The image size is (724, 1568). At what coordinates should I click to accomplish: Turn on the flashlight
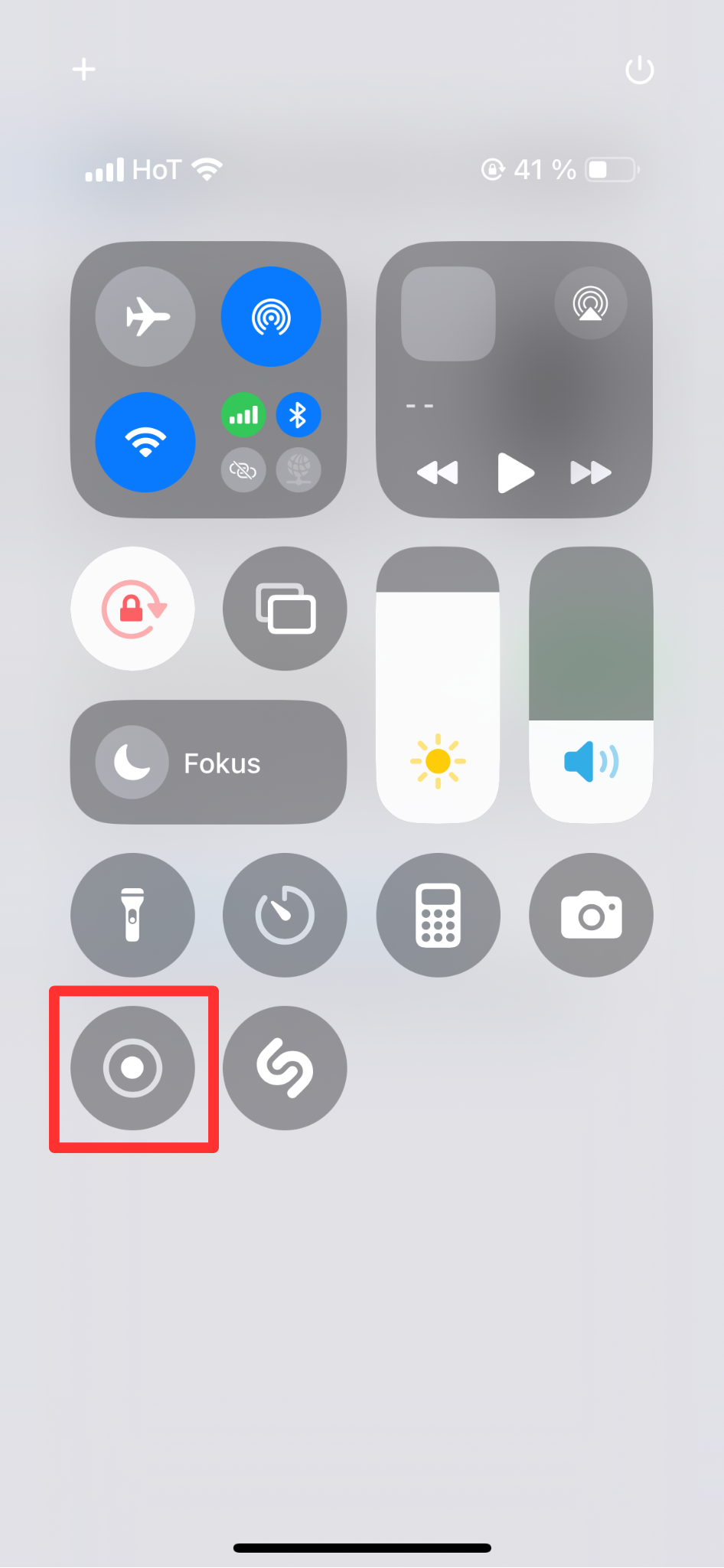tap(133, 915)
